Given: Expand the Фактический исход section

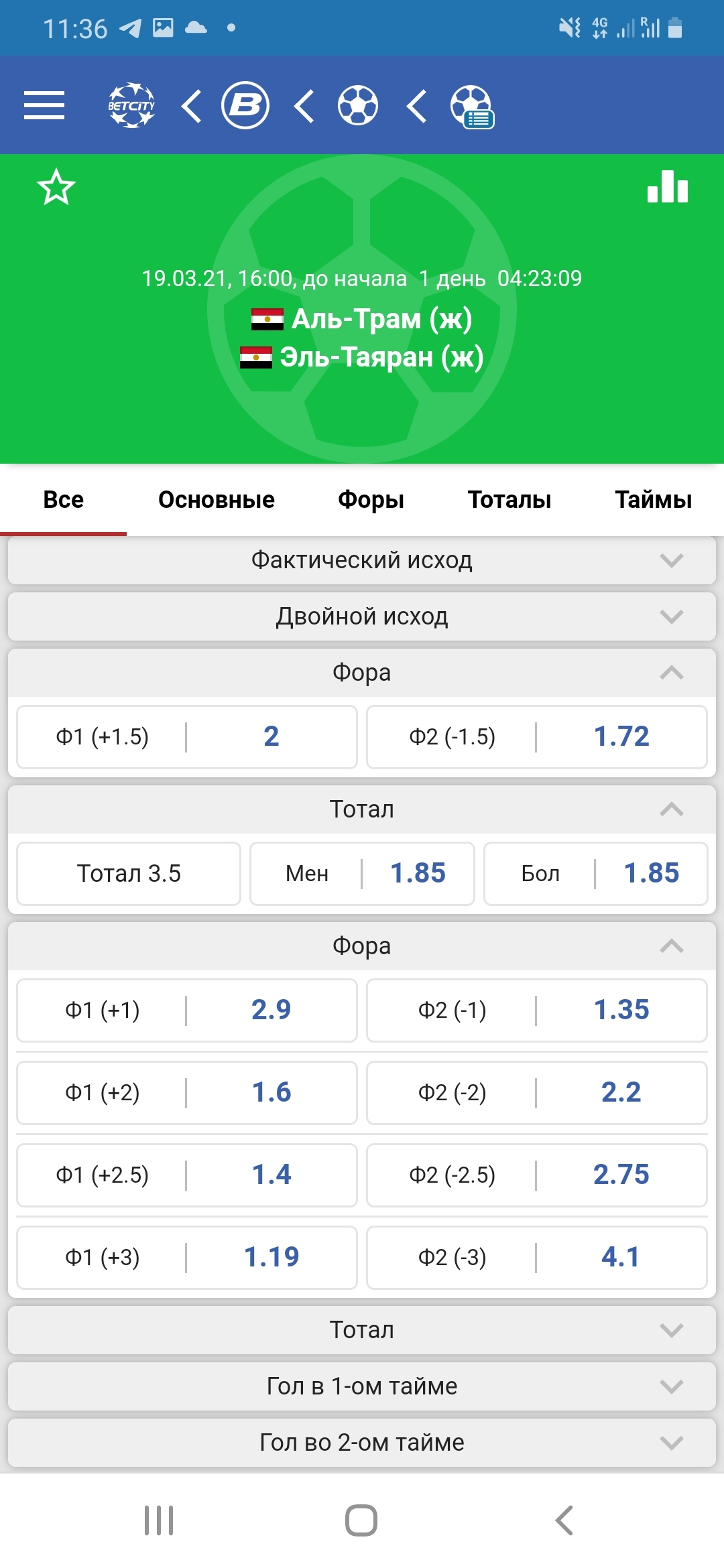Looking at the screenshot, I should [362, 560].
